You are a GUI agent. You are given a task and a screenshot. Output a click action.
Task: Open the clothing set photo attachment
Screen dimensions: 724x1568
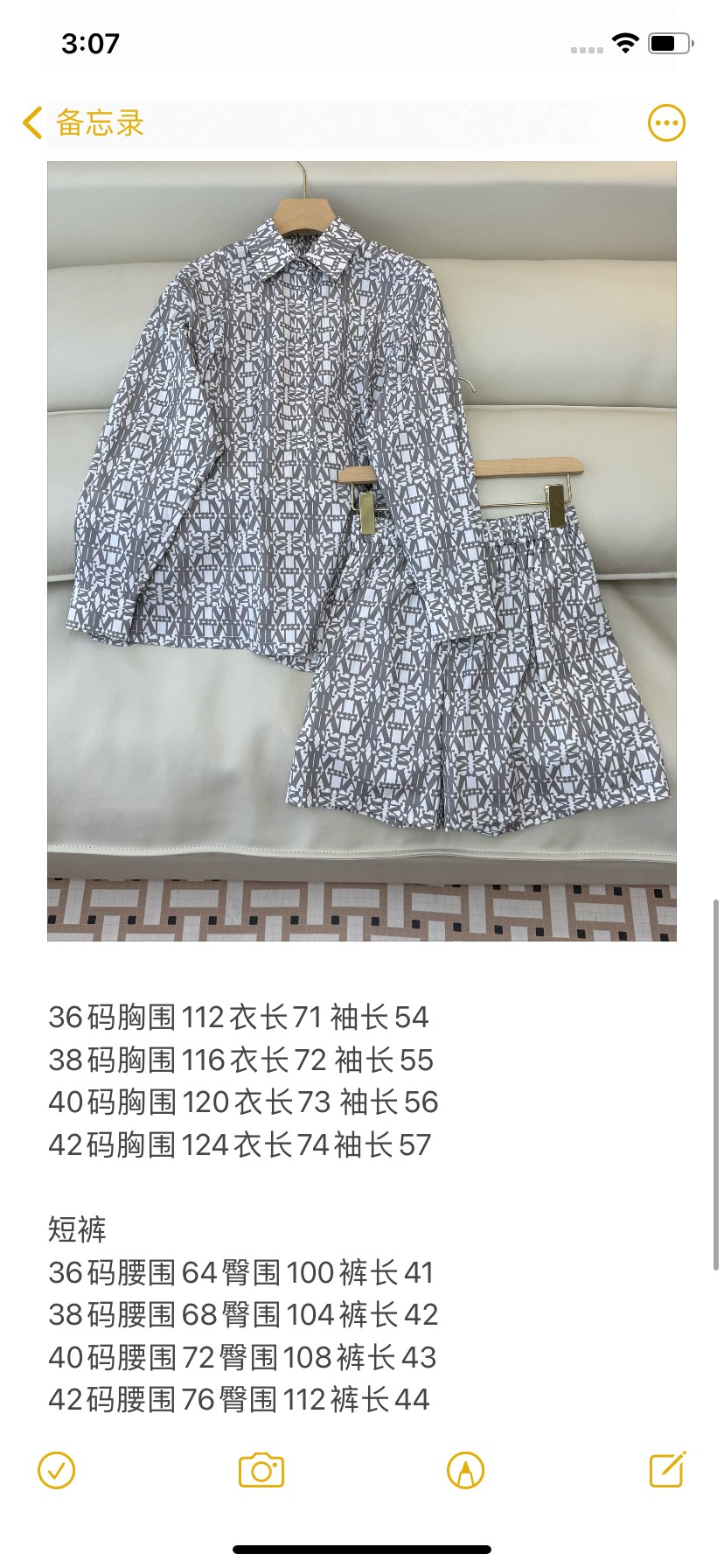(x=362, y=551)
